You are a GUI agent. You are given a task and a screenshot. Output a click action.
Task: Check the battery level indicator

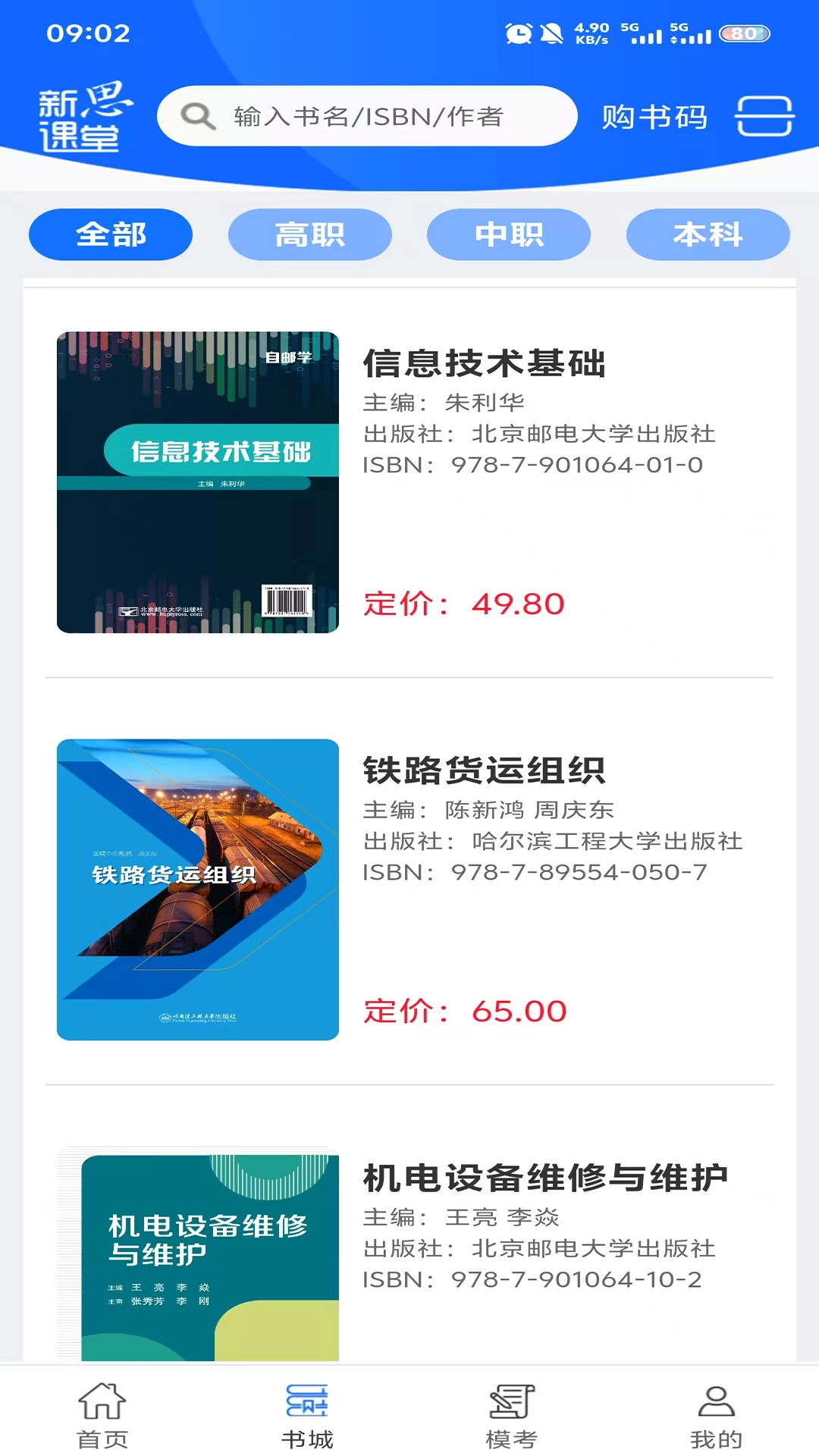tap(744, 34)
